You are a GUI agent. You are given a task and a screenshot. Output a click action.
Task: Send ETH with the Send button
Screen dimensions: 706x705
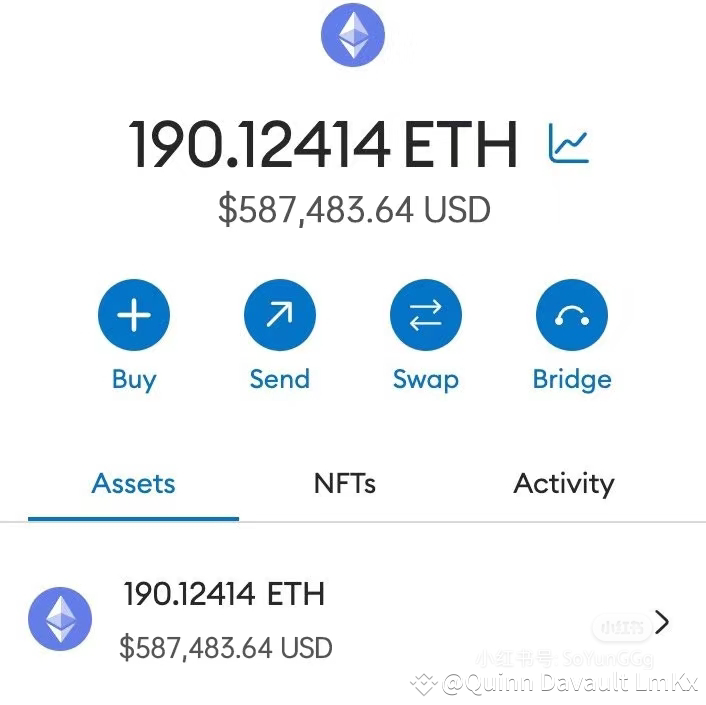280,317
